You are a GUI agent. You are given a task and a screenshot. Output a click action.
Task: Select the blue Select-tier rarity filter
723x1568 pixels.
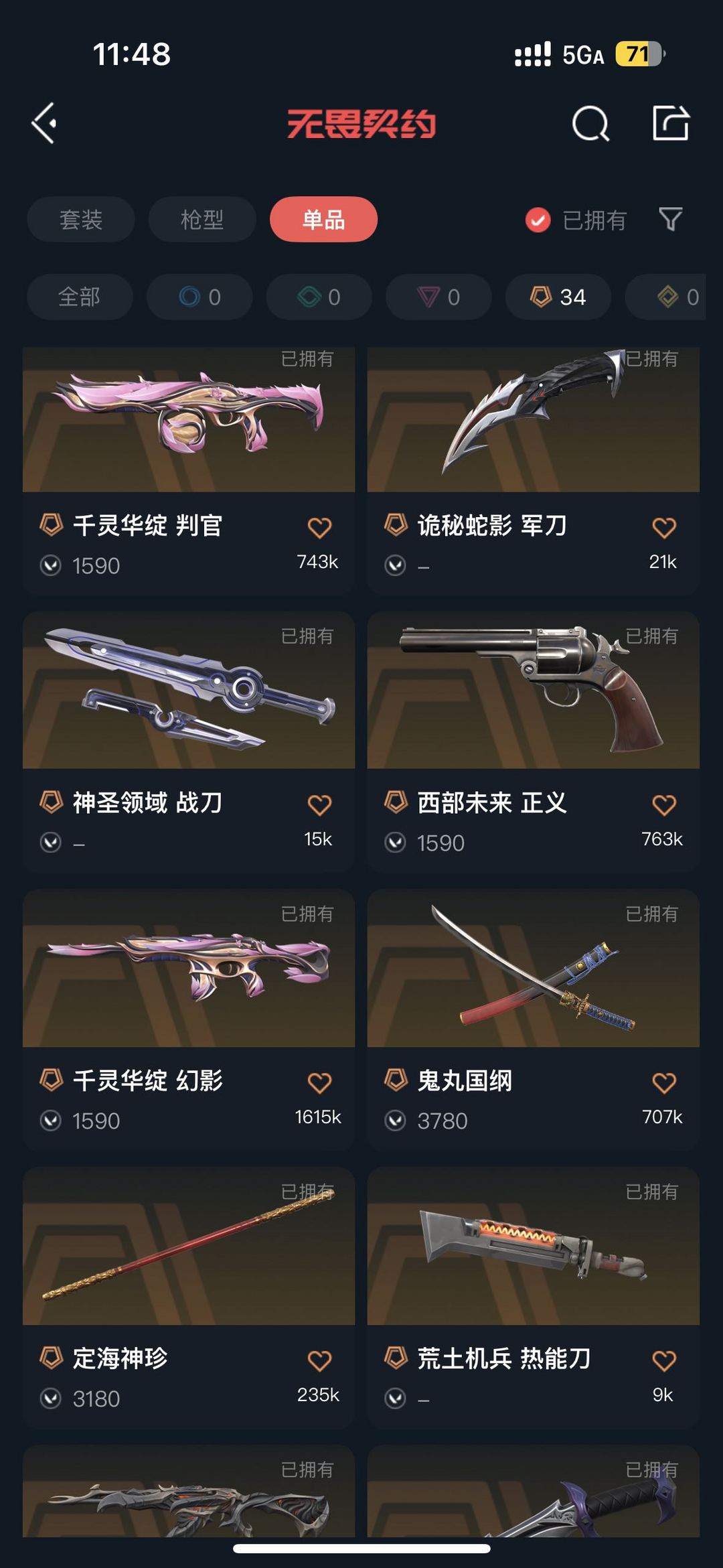(x=198, y=297)
